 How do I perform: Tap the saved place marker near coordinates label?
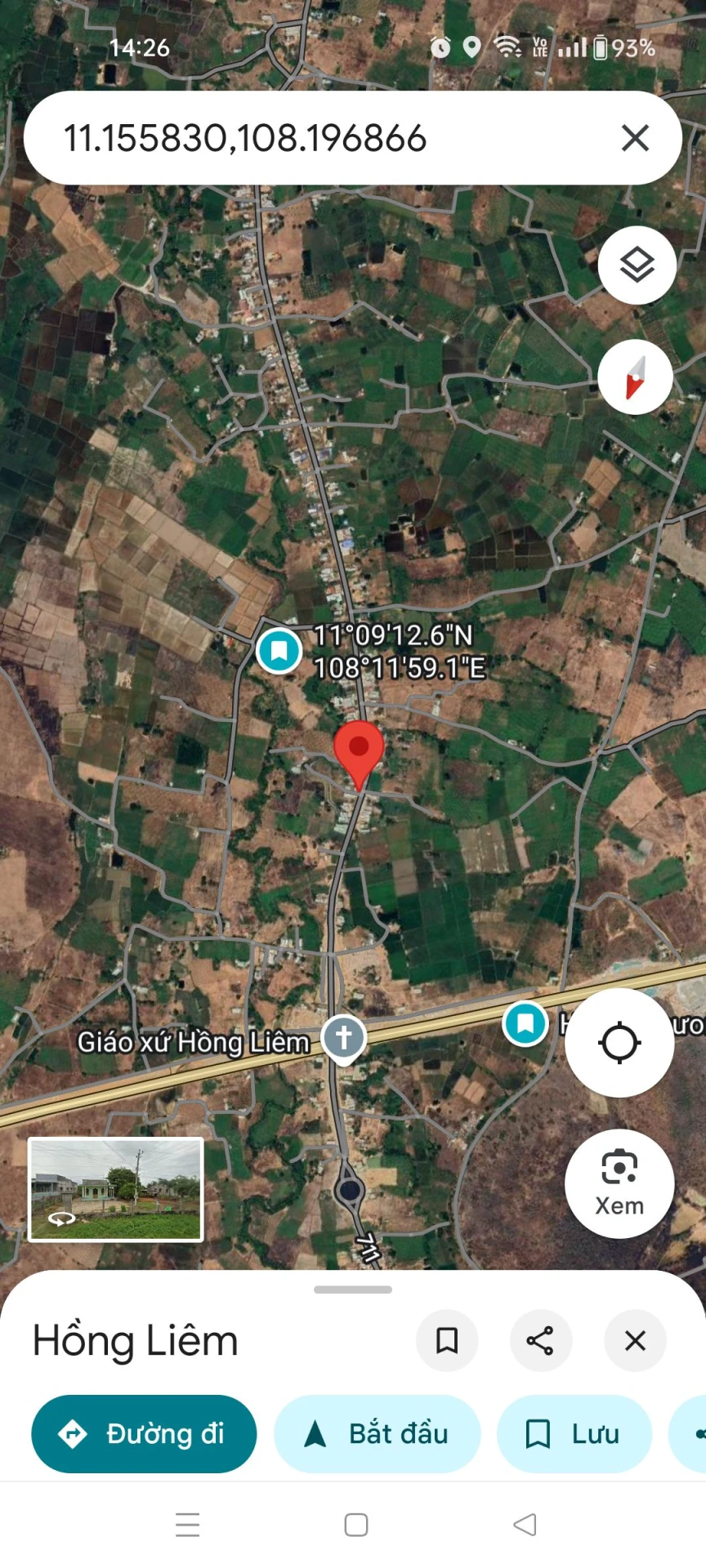[279, 651]
